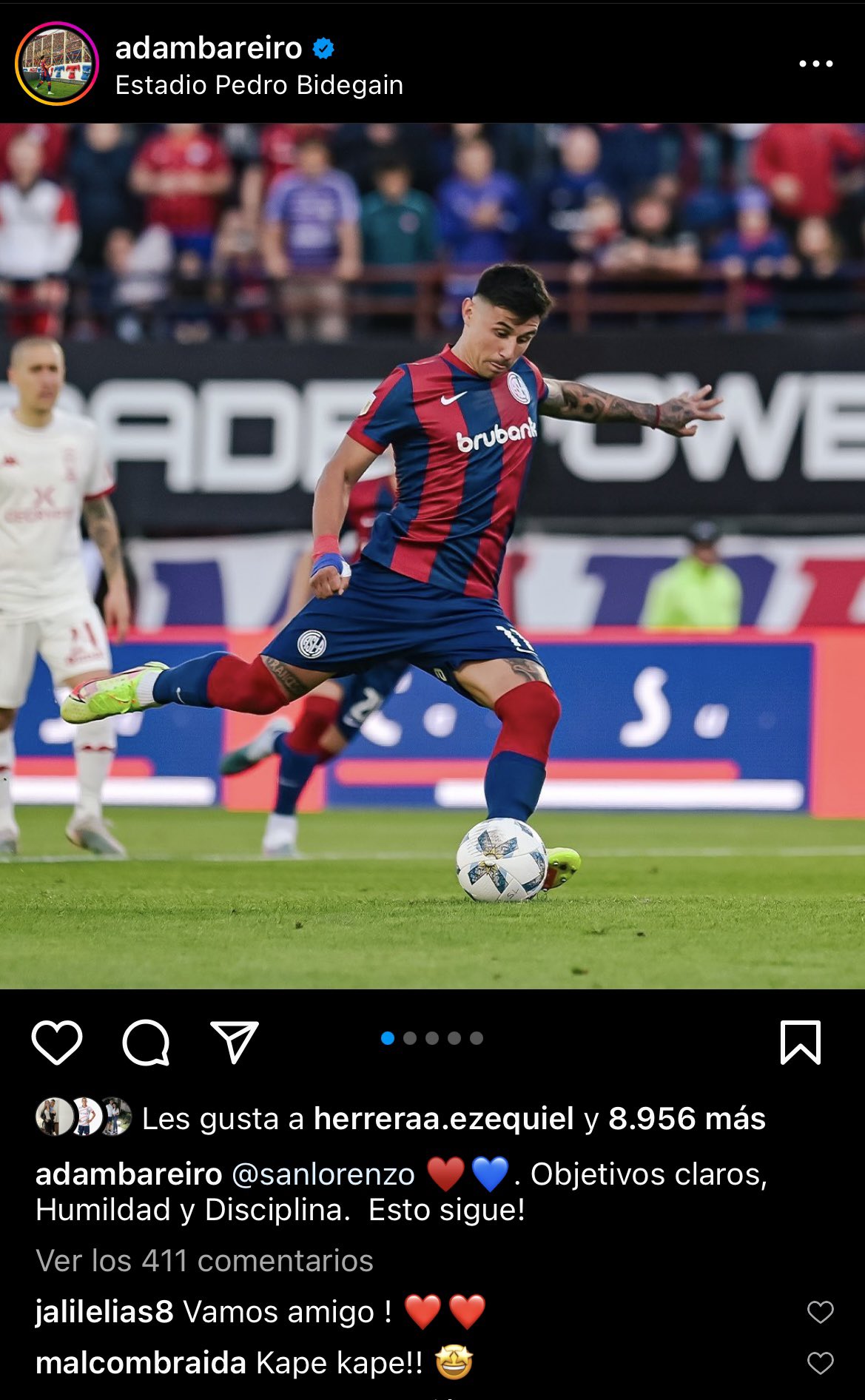Open the comment bubble icon
This screenshot has width=865, height=1400.
click(x=146, y=1042)
